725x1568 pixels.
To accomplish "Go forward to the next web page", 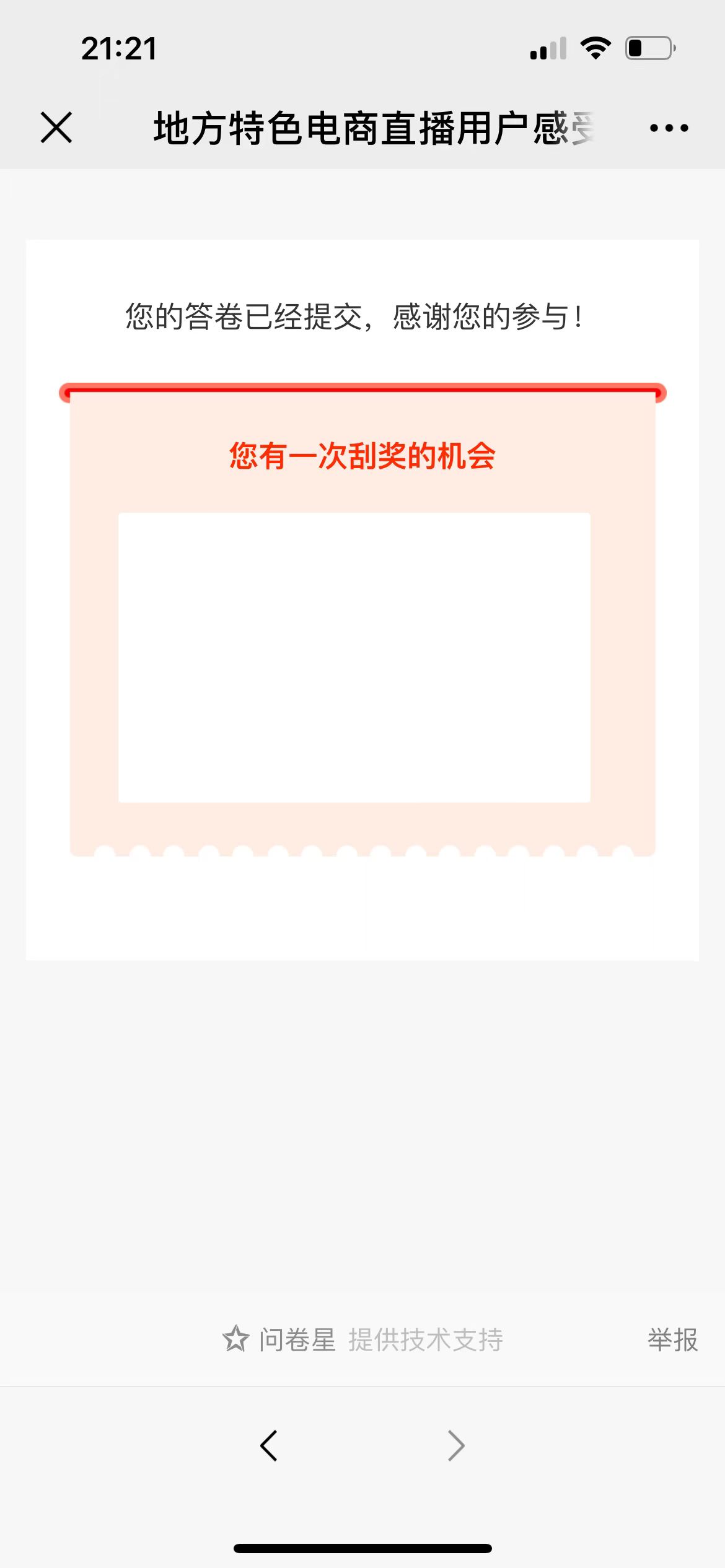I will tap(456, 1446).
